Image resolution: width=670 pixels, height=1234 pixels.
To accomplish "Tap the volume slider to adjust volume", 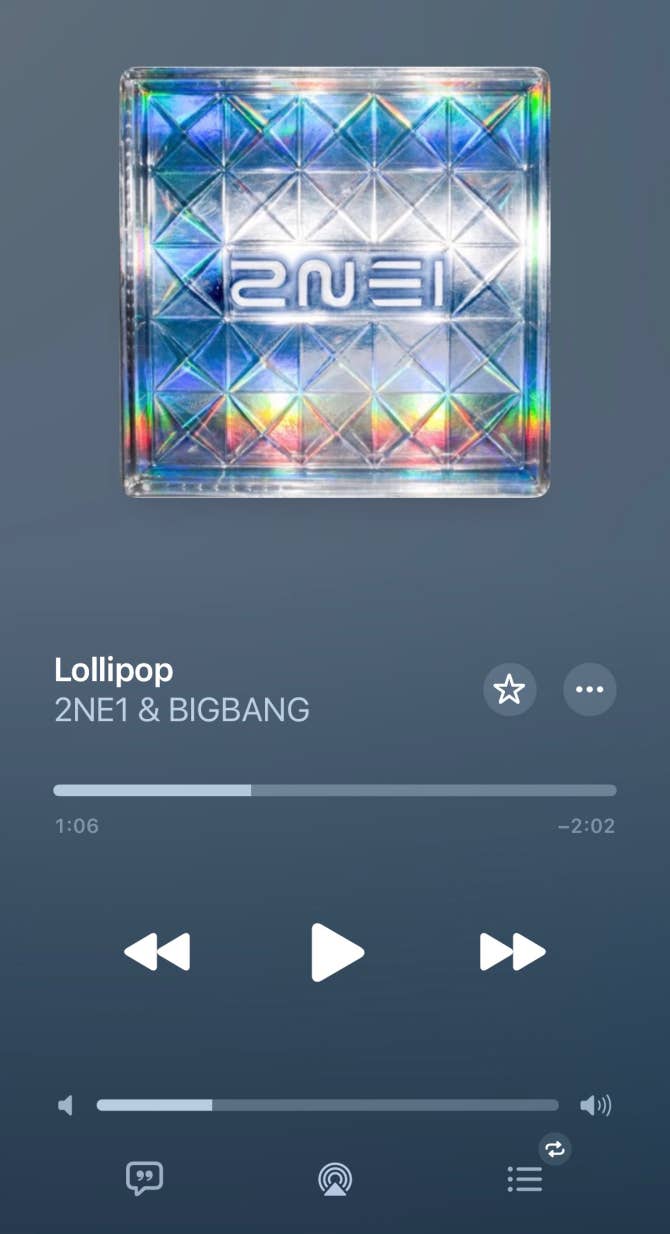I will point(327,1105).
